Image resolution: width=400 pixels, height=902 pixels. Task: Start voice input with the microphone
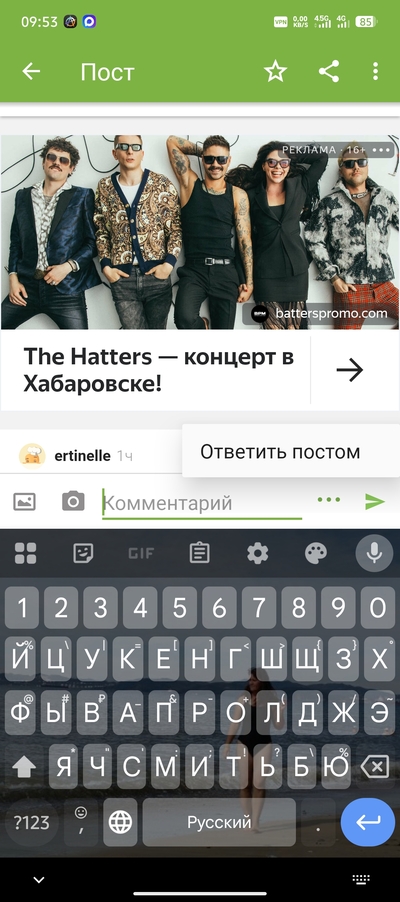tap(374, 553)
